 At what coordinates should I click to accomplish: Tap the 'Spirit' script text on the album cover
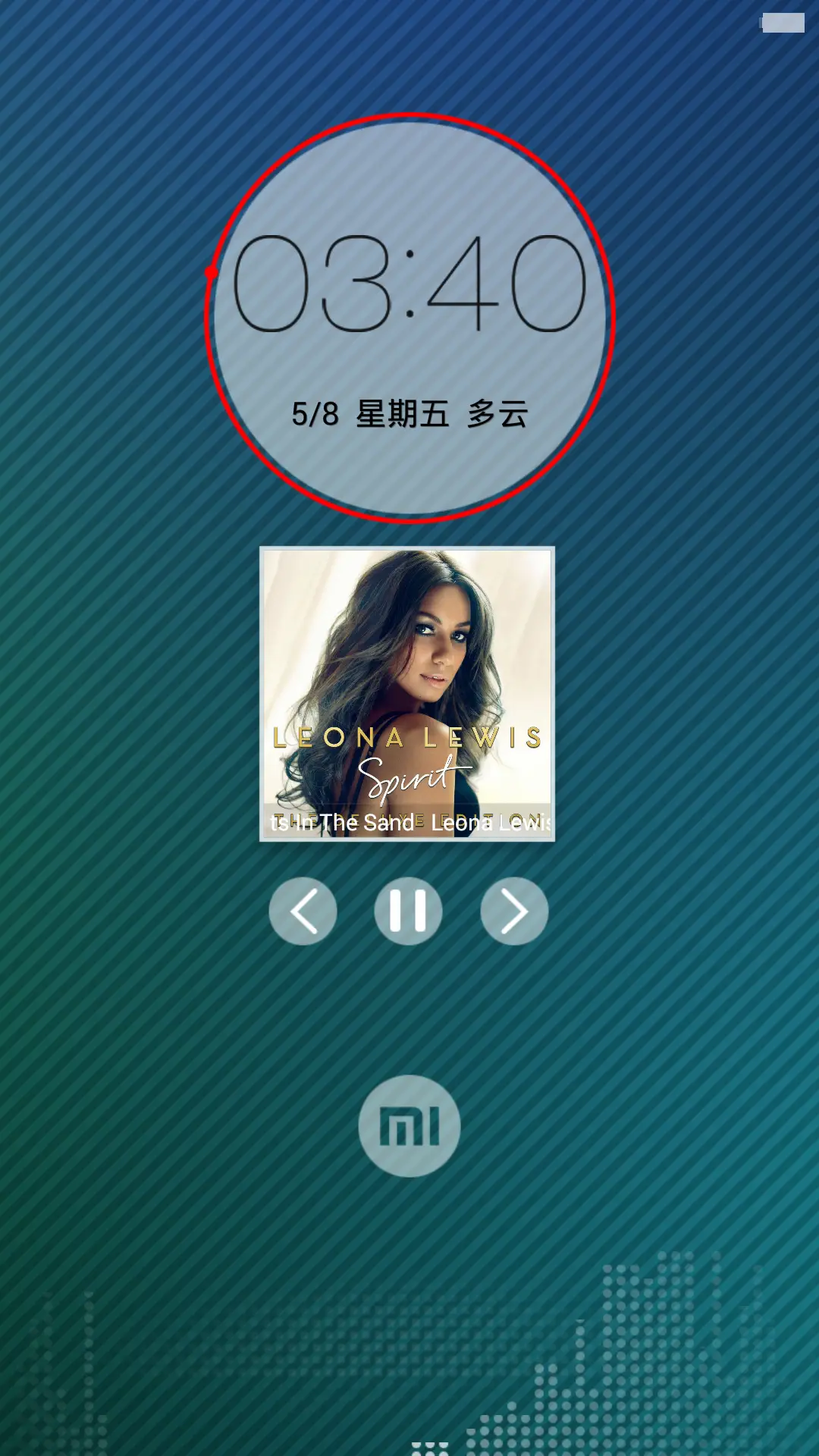[409, 776]
